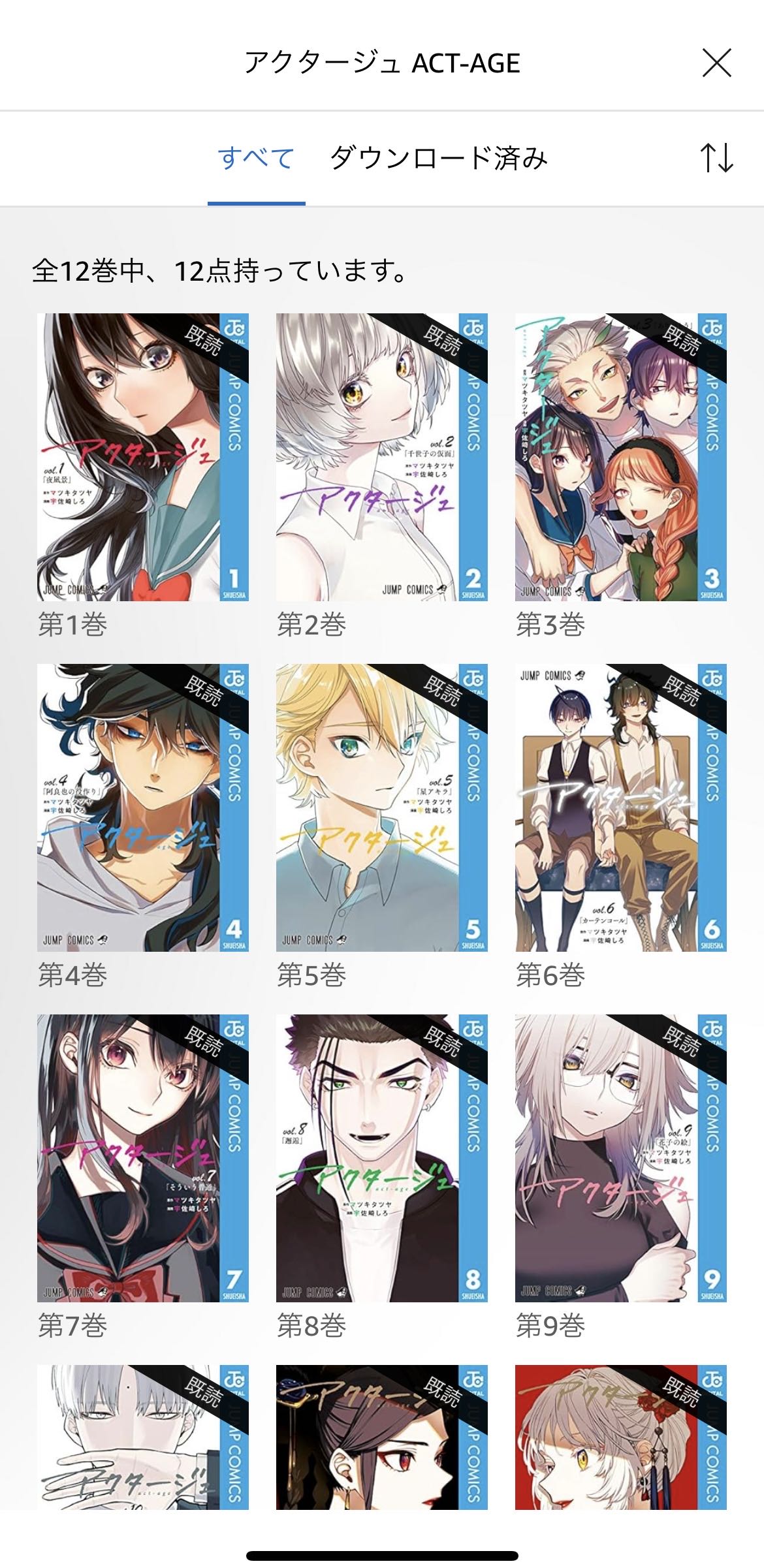Viewport: 764px width, 1568px height.
Task: Open volume 第6巻 cover
Action: (620, 808)
